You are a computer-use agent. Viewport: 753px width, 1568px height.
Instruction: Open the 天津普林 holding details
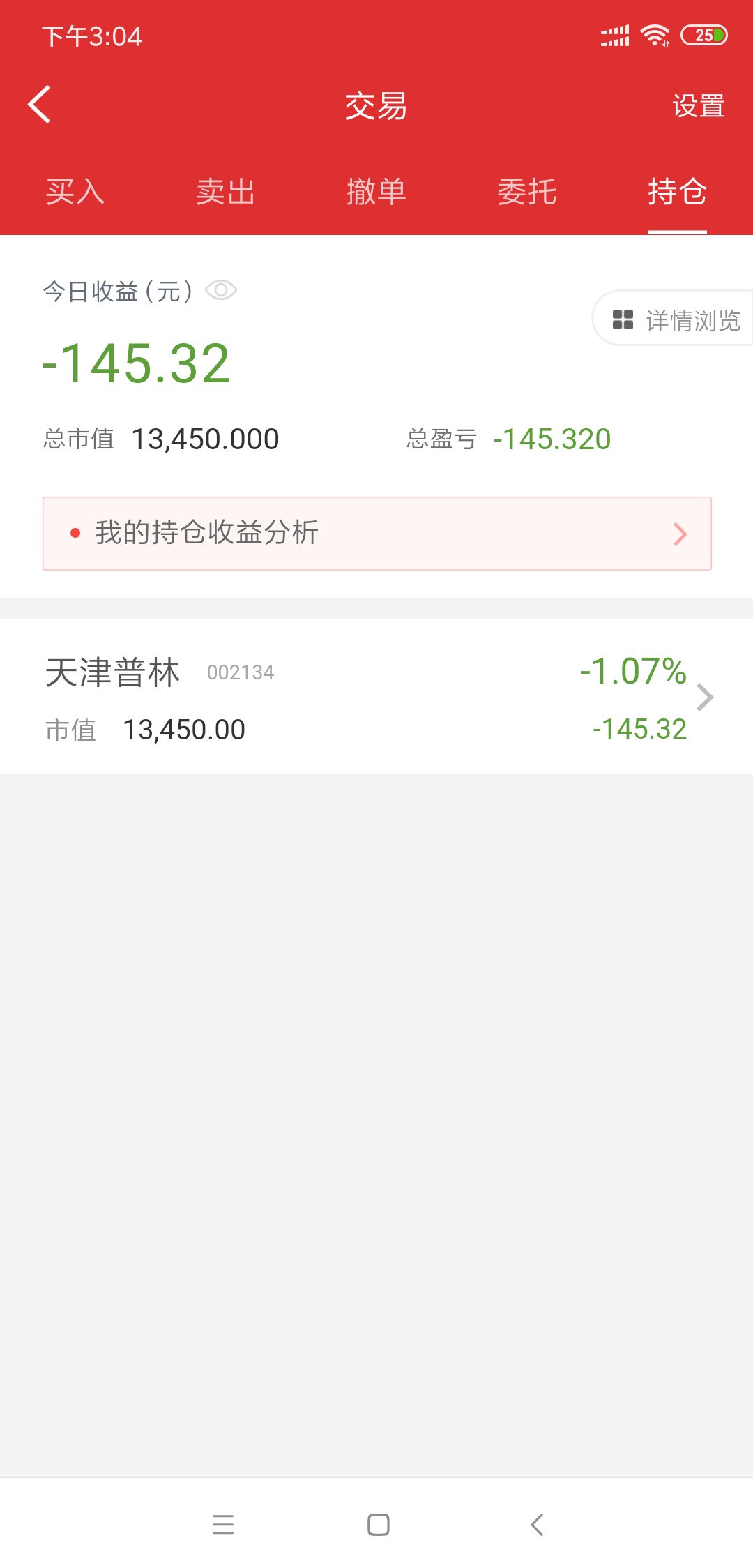[x=376, y=696]
